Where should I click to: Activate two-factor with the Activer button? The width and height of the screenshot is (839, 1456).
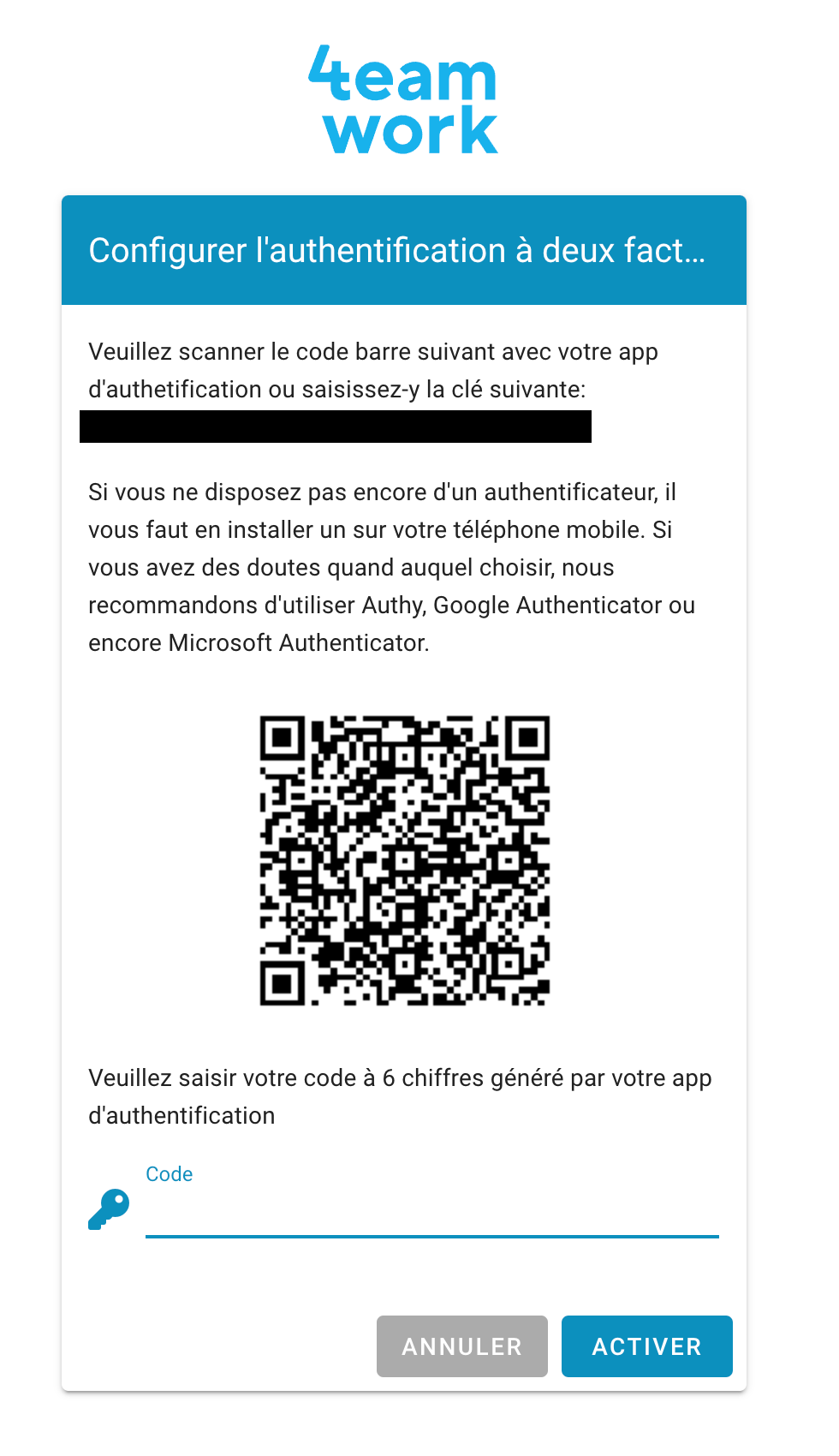point(646,1346)
